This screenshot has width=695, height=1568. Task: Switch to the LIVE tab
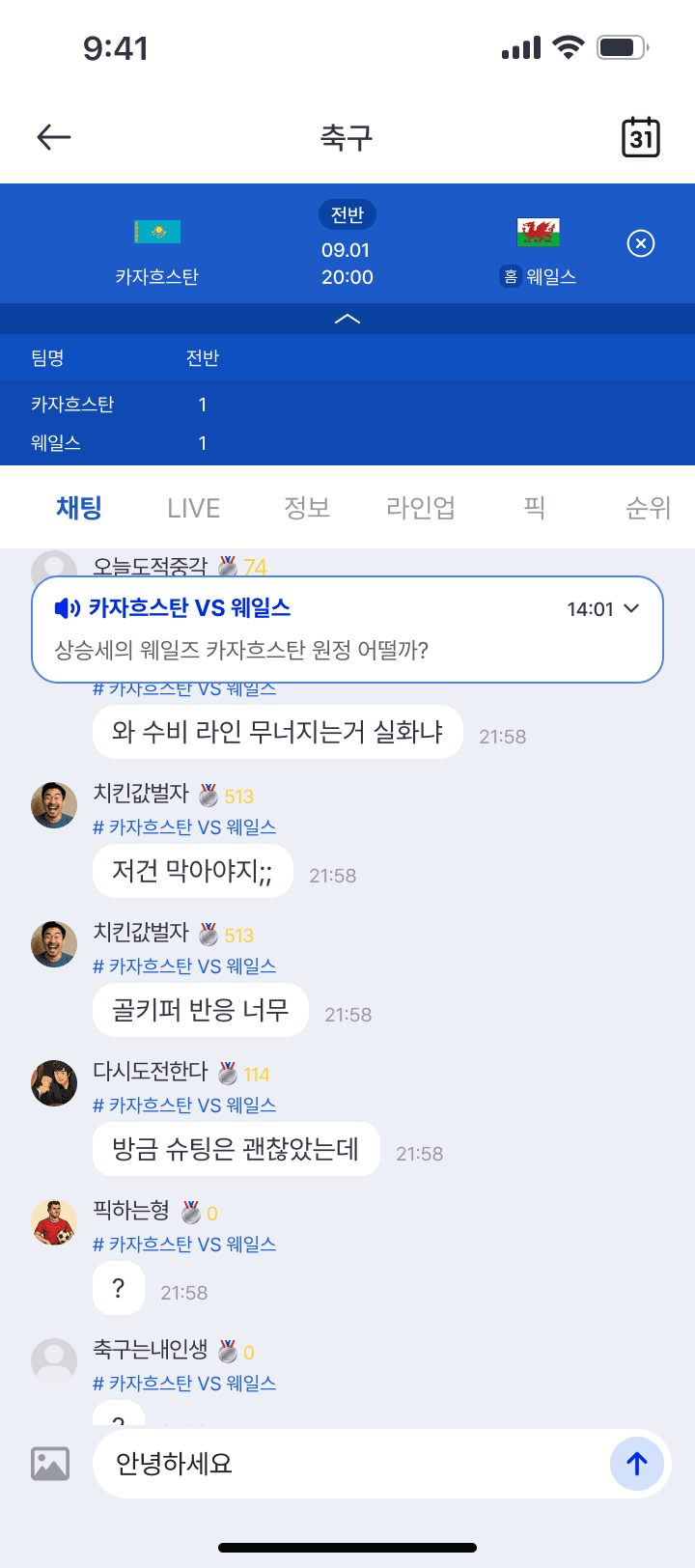point(193,508)
